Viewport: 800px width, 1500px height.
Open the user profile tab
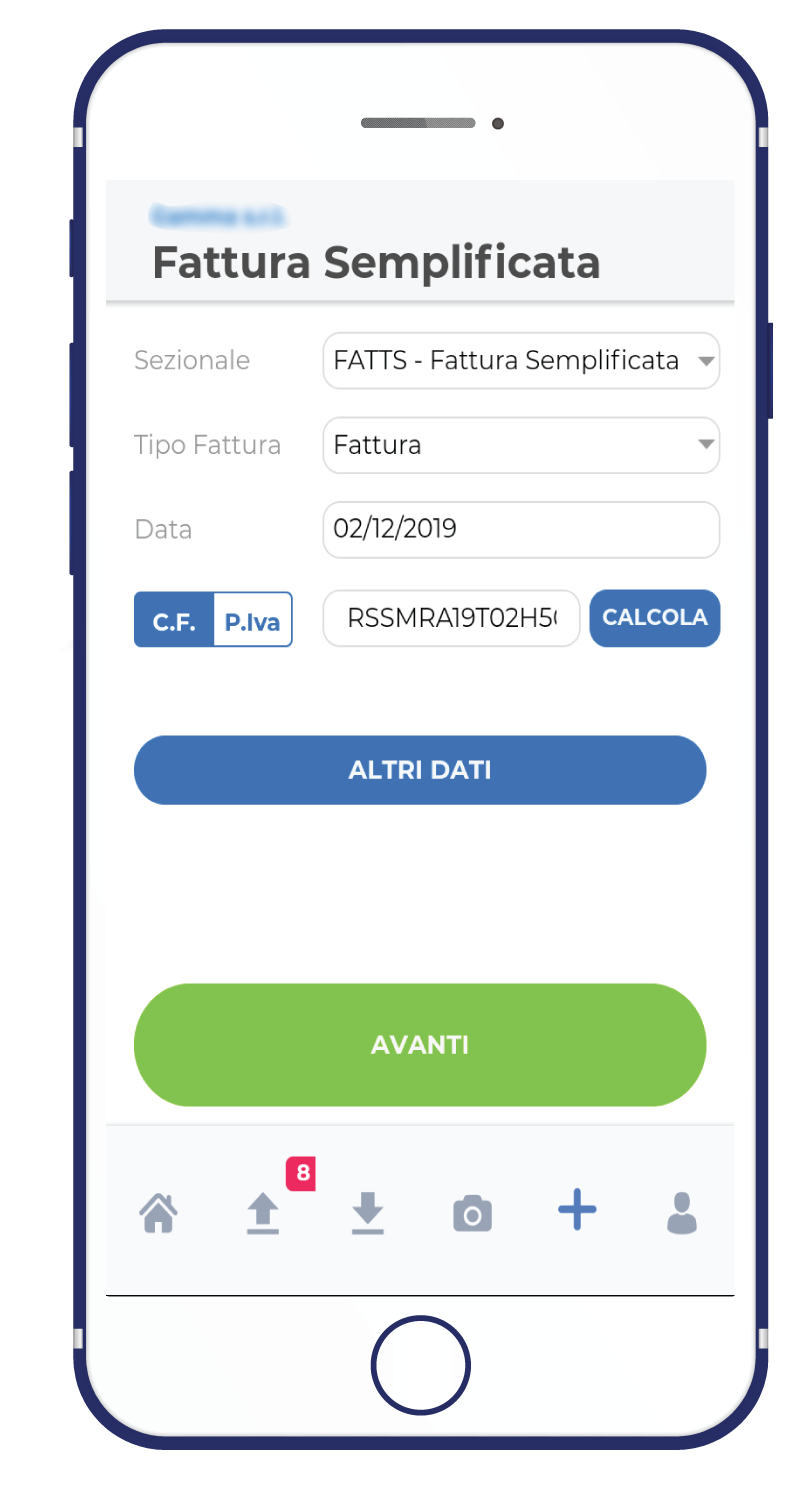(682, 1213)
